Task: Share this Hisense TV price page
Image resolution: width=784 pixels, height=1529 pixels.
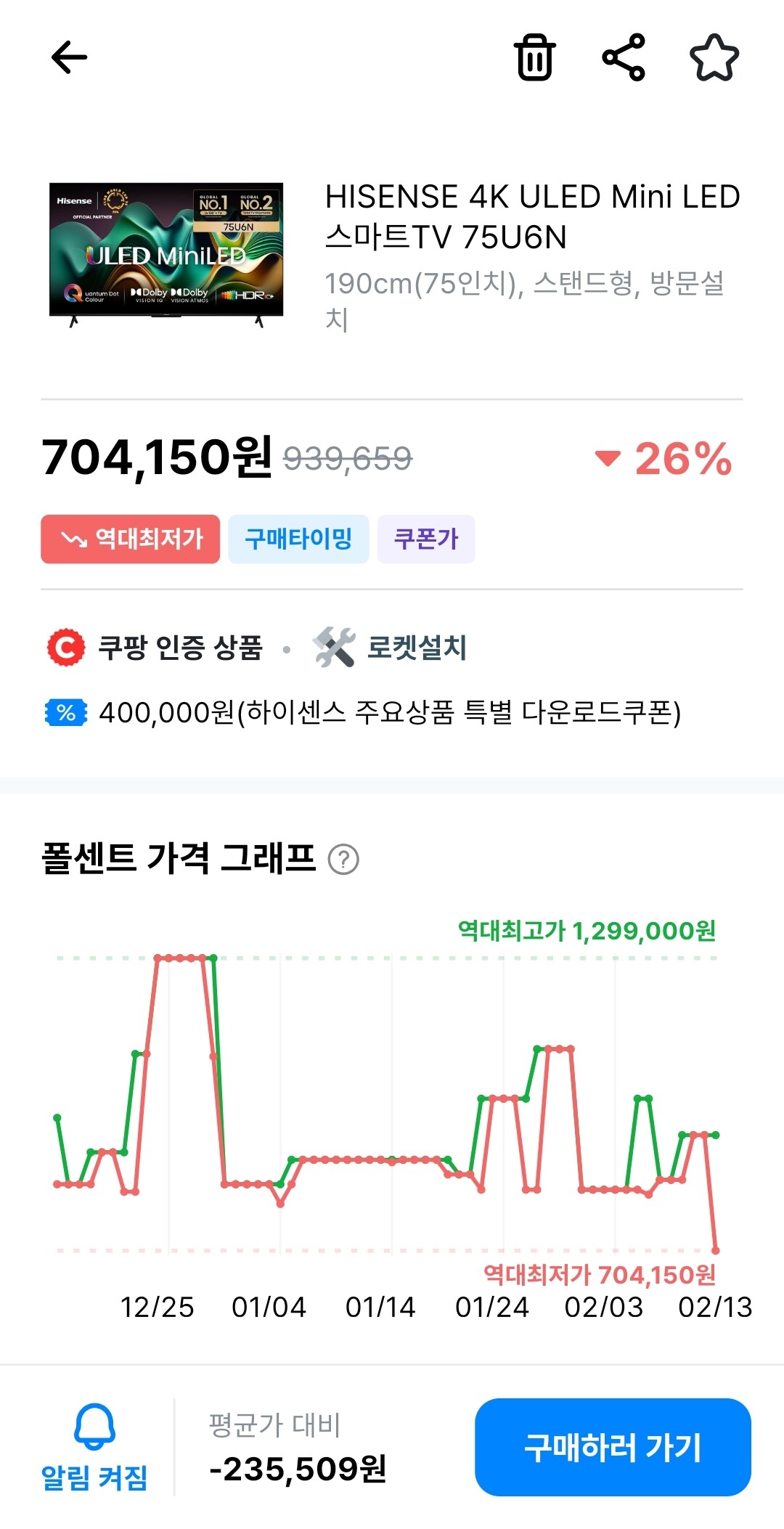Action: (624, 57)
